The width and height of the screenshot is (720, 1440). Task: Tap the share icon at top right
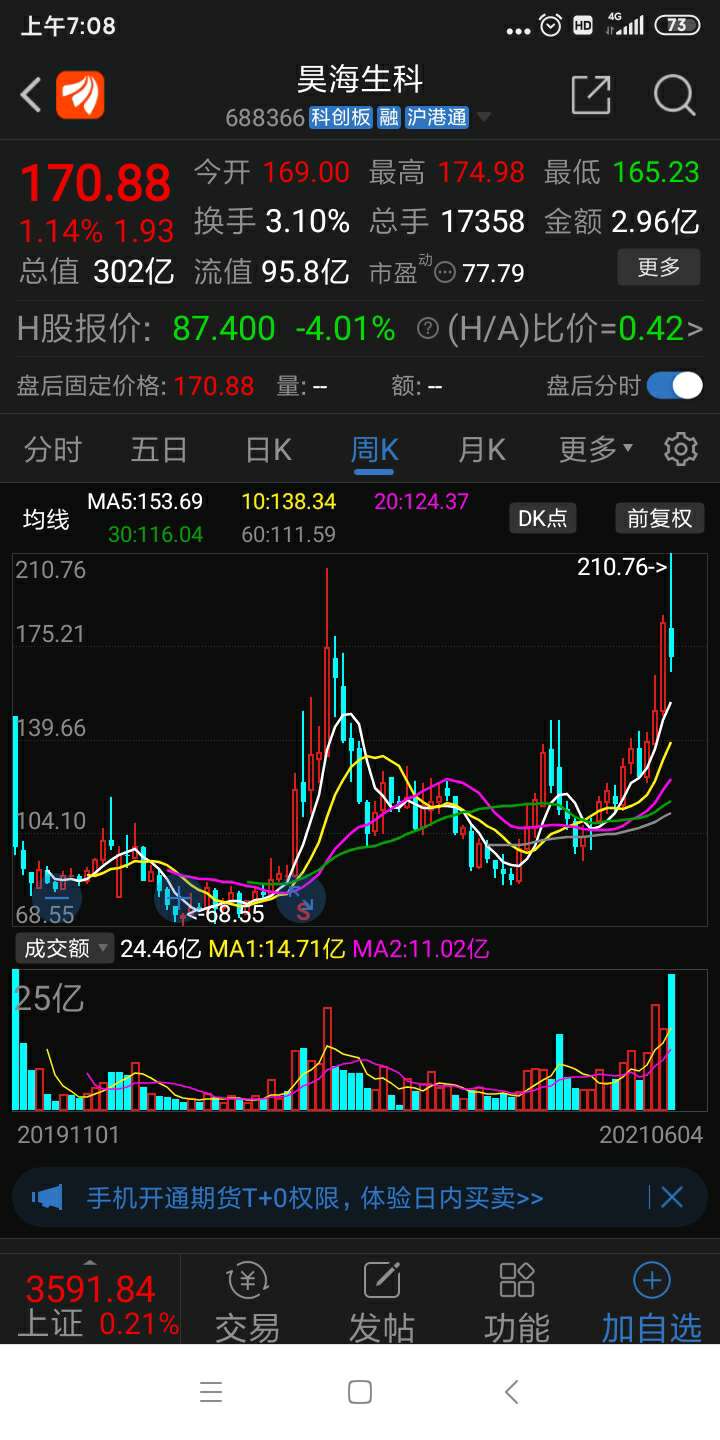pyautogui.click(x=592, y=93)
